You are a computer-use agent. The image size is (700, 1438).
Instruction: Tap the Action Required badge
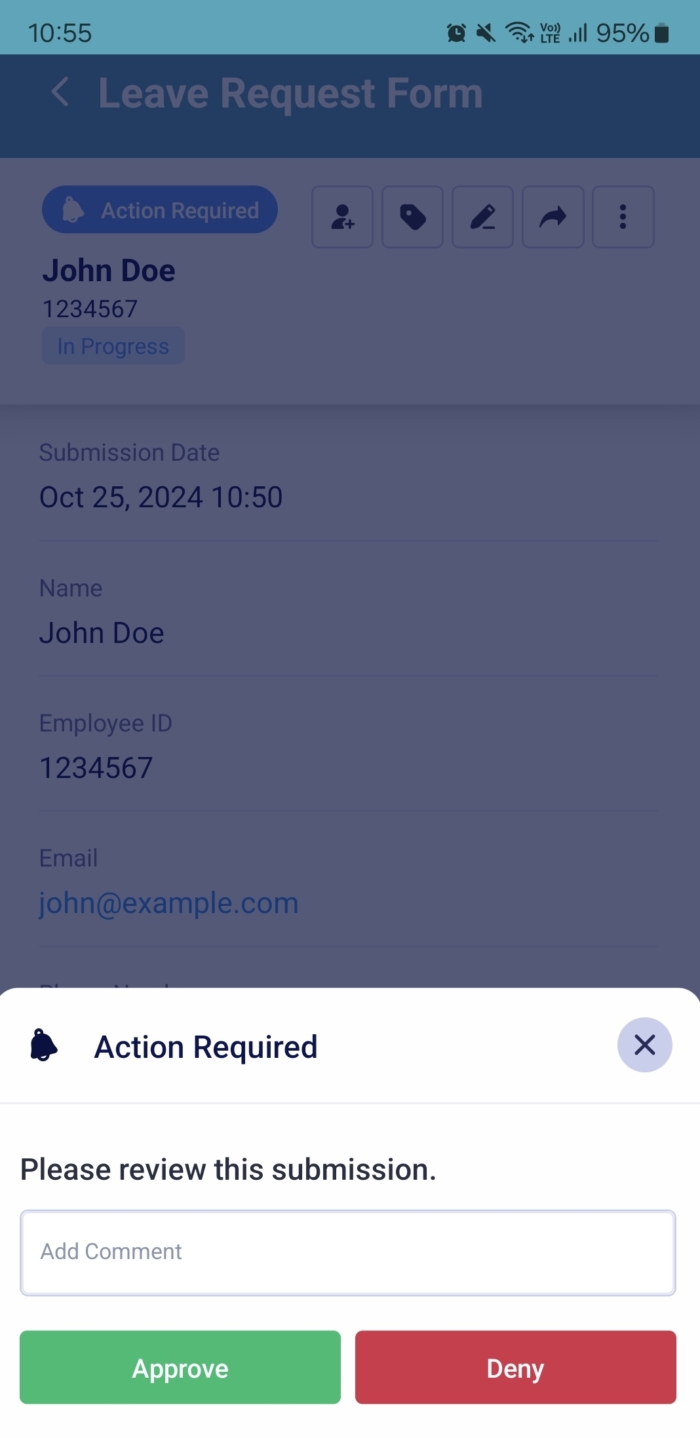click(160, 210)
